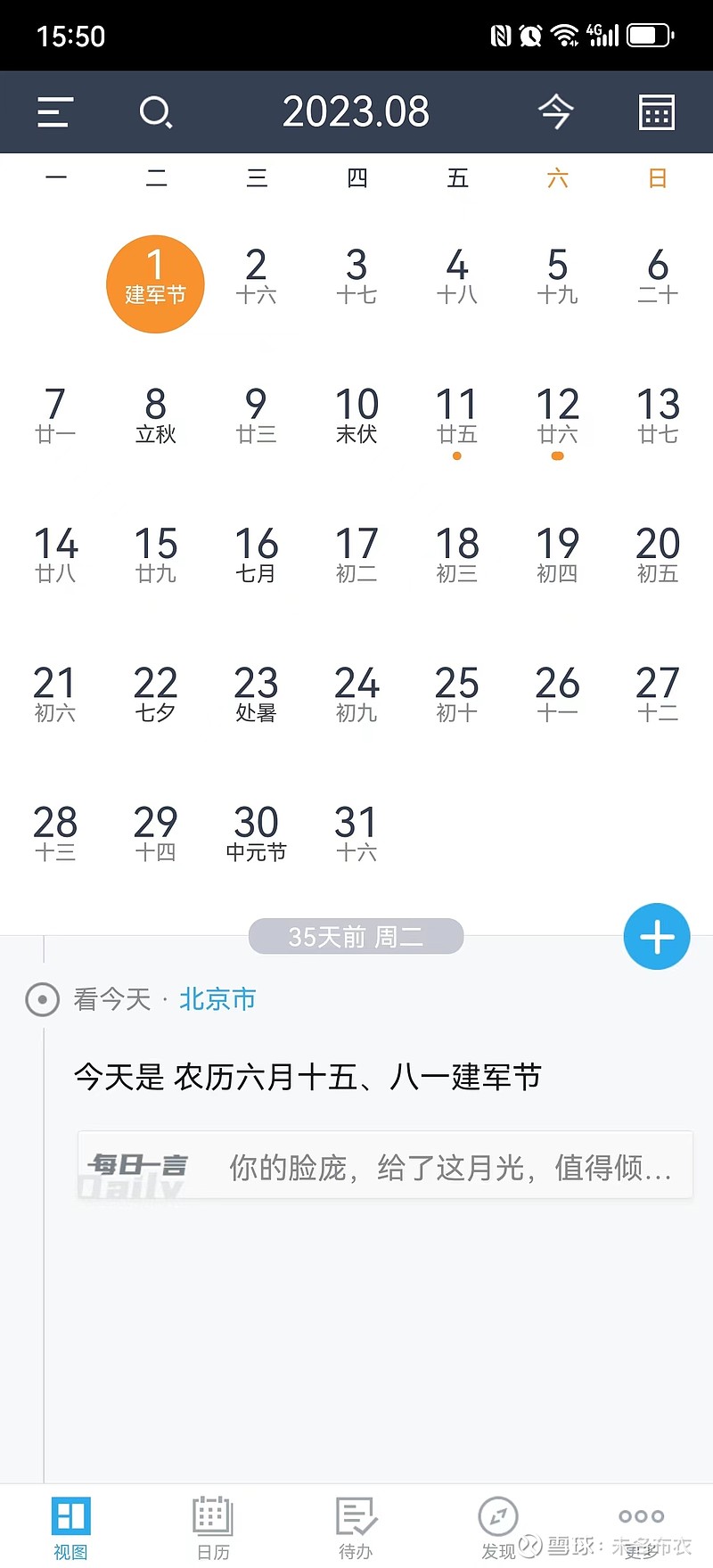Select August 11 with event dot
This screenshot has width=713, height=1568.
pyautogui.click(x=457, y=421)
